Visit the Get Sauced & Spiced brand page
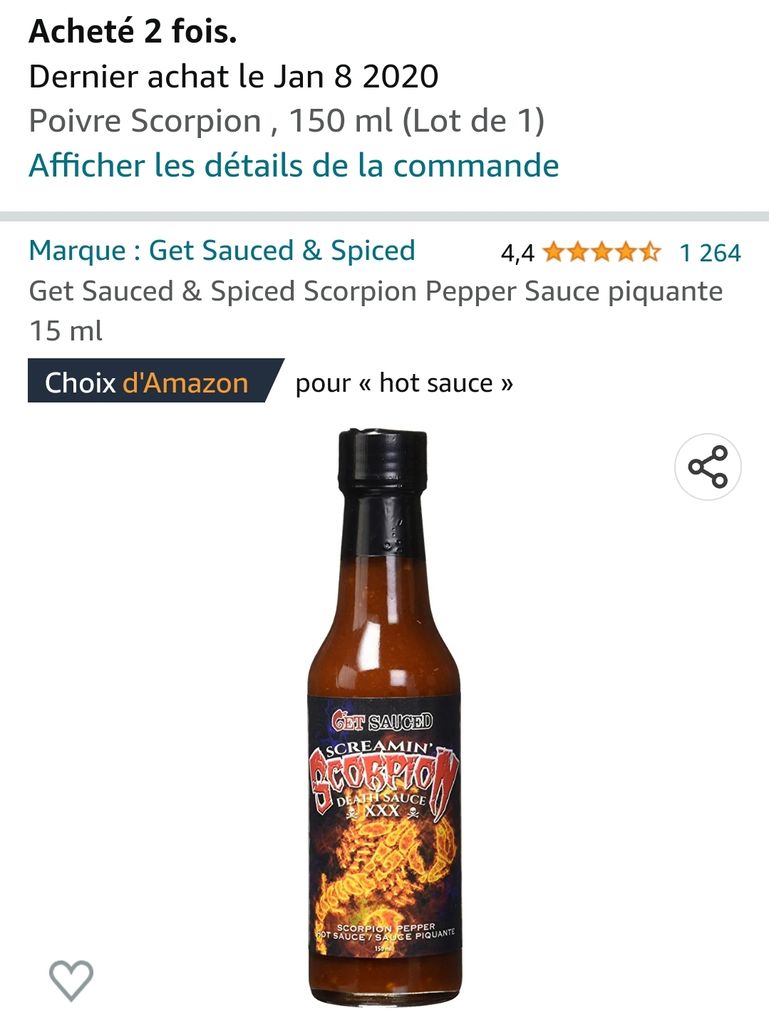The width and height of the screenshot is (769, 1024). tap(222, 250)
